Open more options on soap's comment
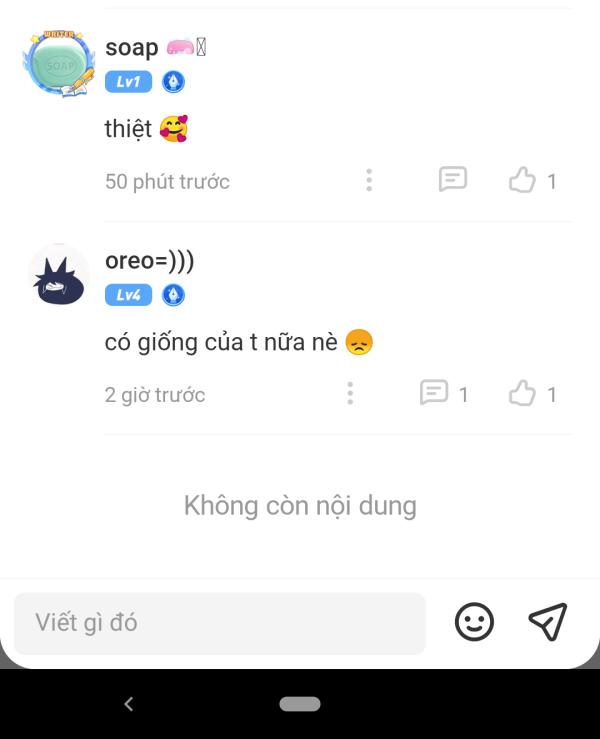This screenshot has width=600, height=739. tap(369, 181)
